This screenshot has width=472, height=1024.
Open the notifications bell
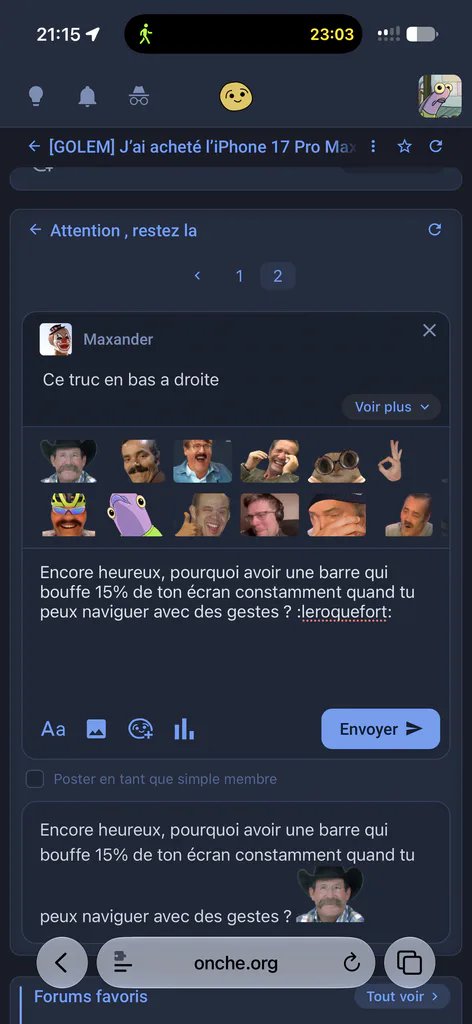coord(87,96)
